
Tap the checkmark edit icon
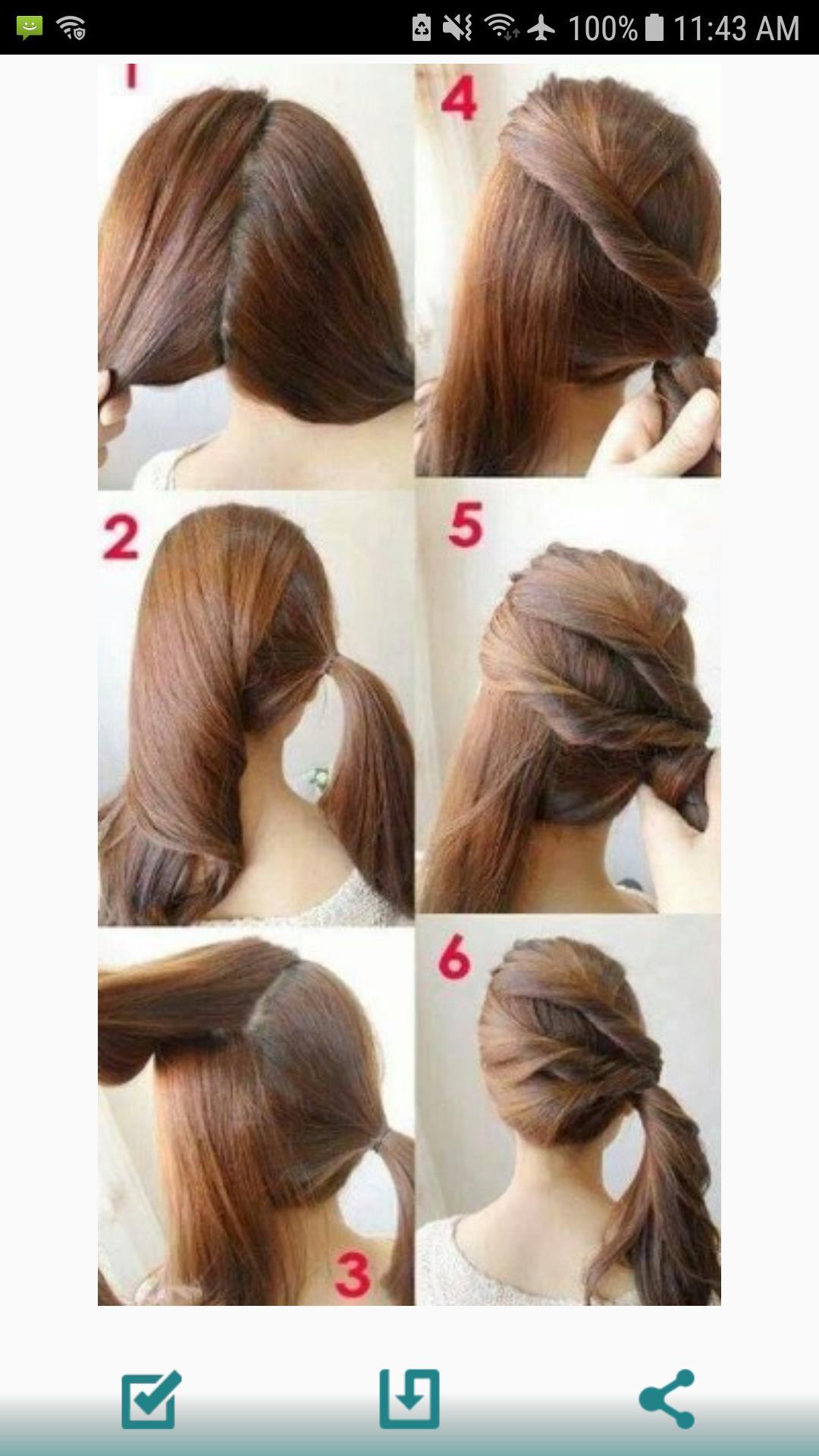151,1399
